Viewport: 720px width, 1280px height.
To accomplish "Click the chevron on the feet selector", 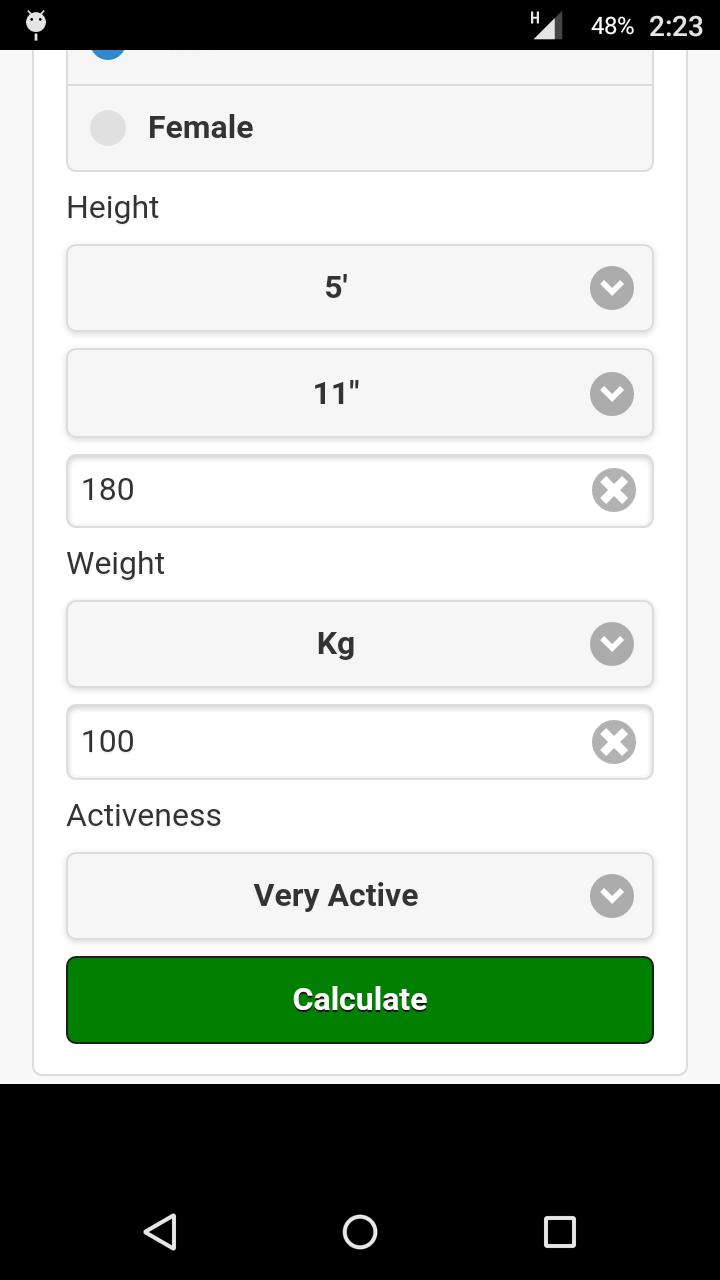I will tap(611, 288).
